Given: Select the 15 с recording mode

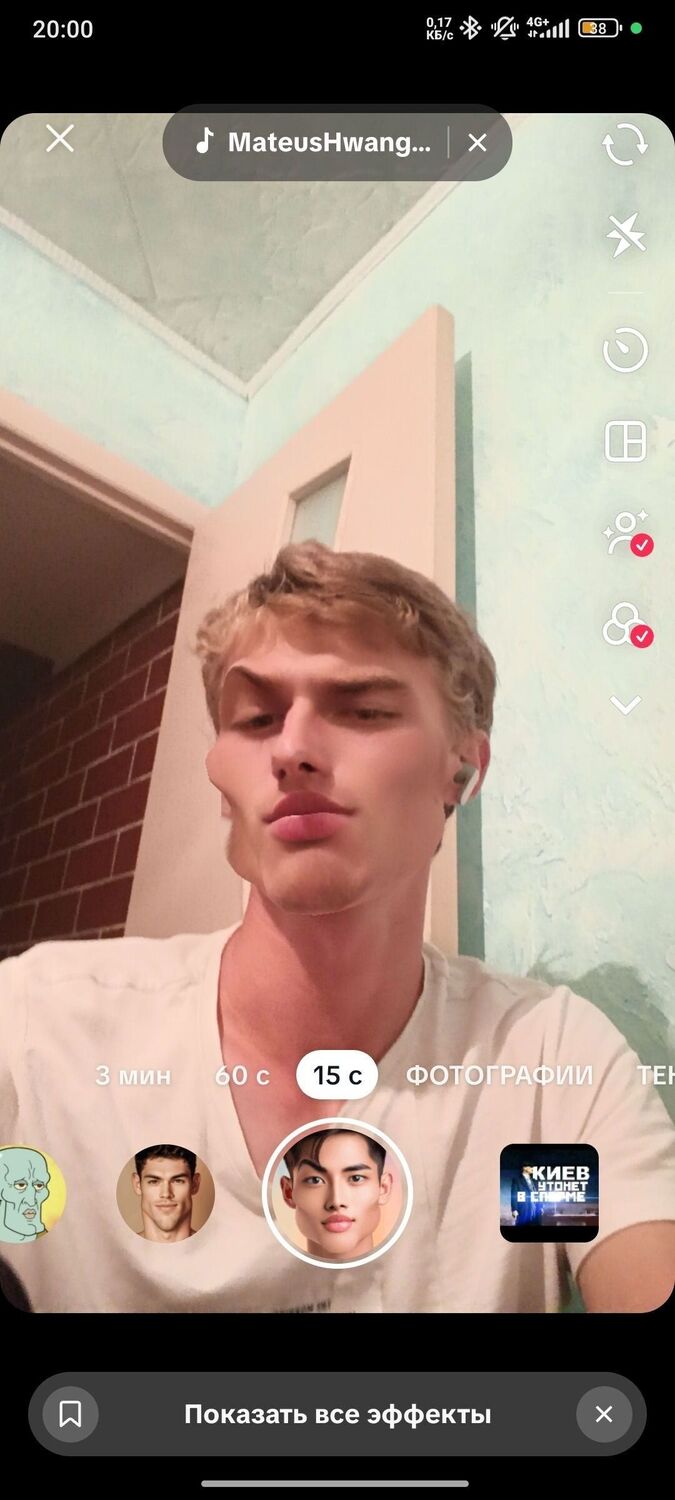Looking at the screenshot, I should point(337,1076).
